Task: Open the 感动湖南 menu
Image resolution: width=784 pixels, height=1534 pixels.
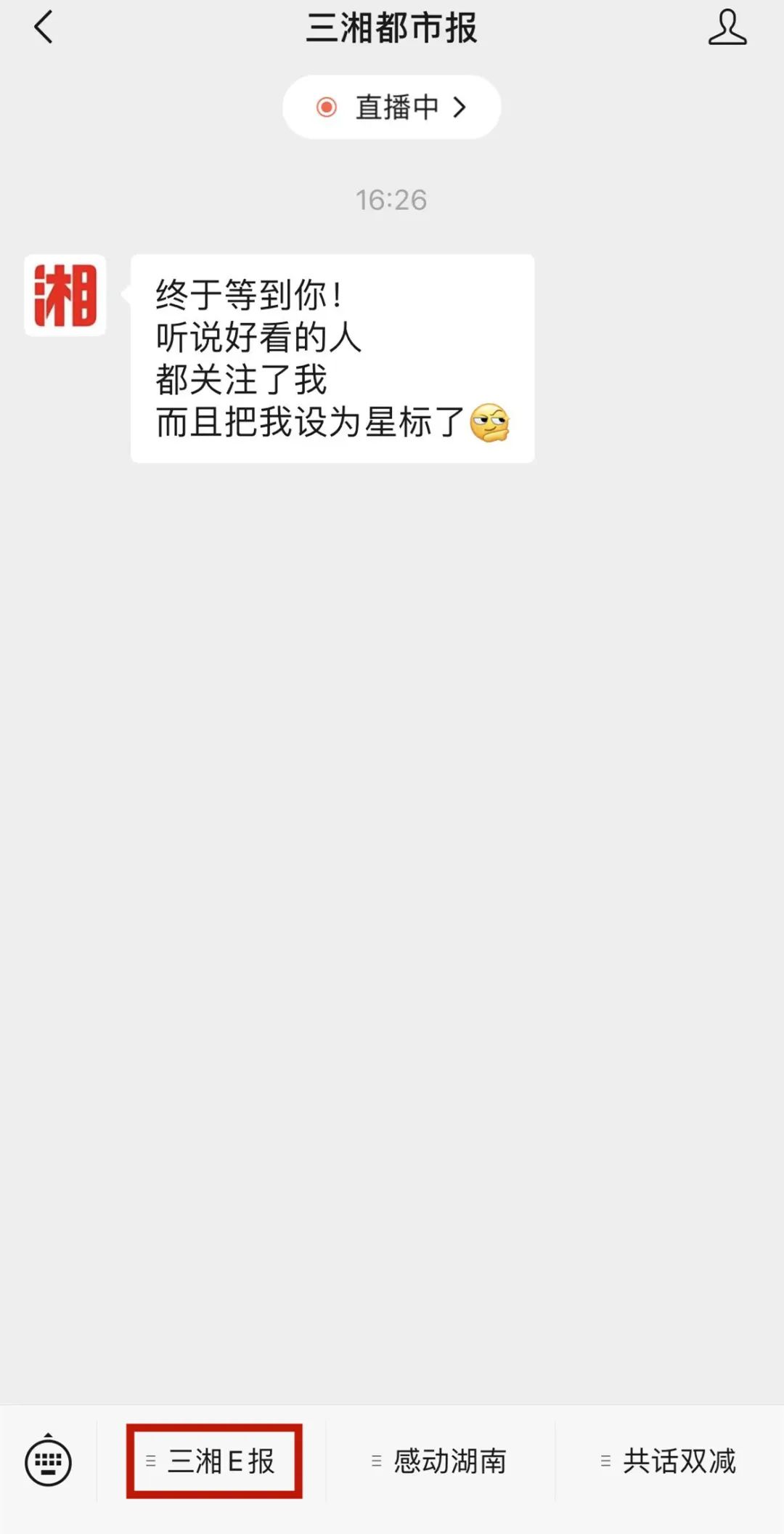Action: pos(440,1461)
